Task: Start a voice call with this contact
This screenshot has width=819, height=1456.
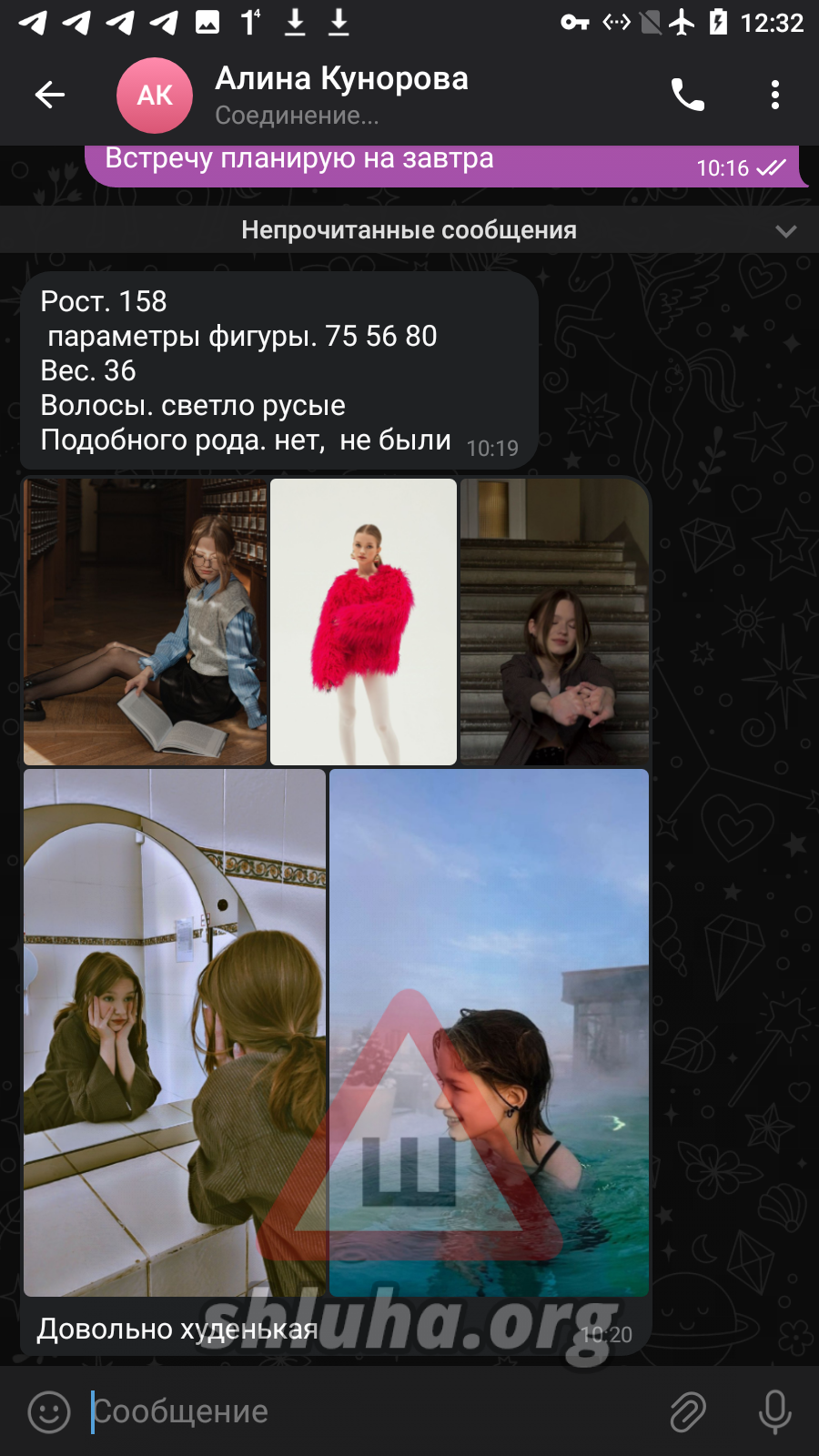Action: [687, 95]
